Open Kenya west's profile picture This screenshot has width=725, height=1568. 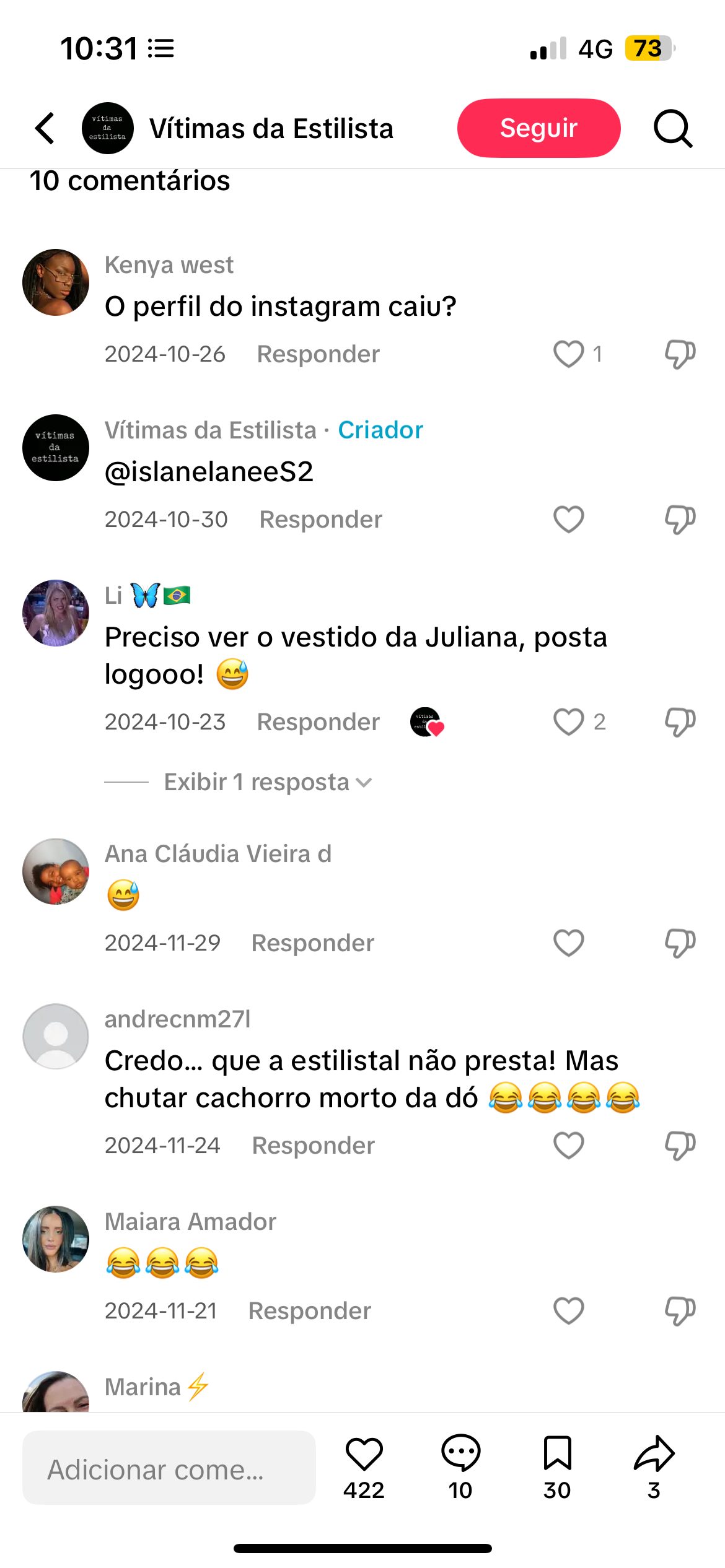[56, 282]
